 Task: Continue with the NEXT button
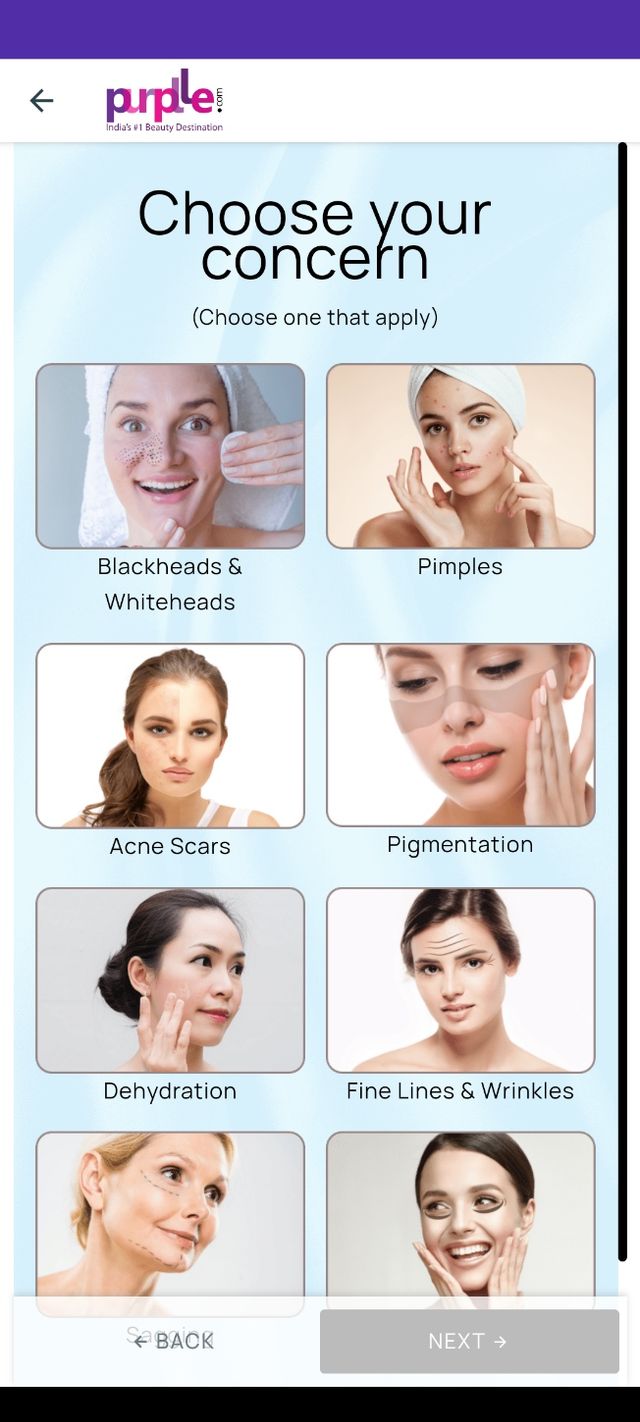coord(469,1341)
